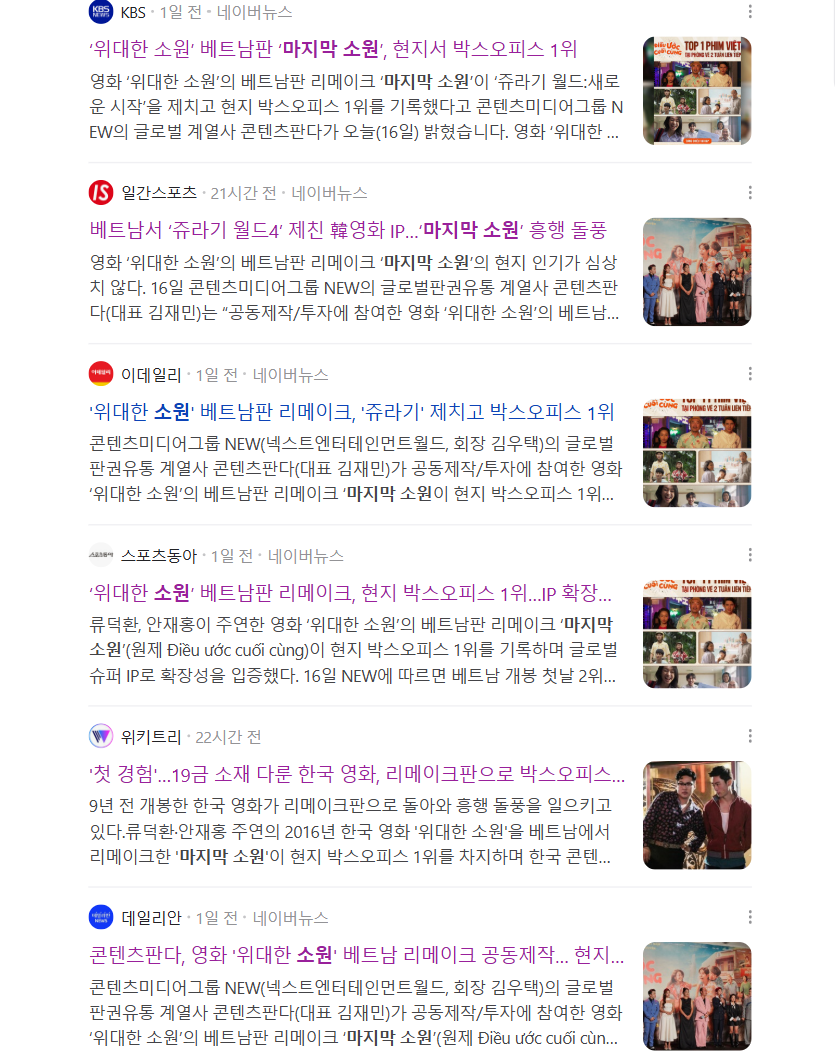Open the KBS article about 마지막 소원 box office

[x=333, y=50]
